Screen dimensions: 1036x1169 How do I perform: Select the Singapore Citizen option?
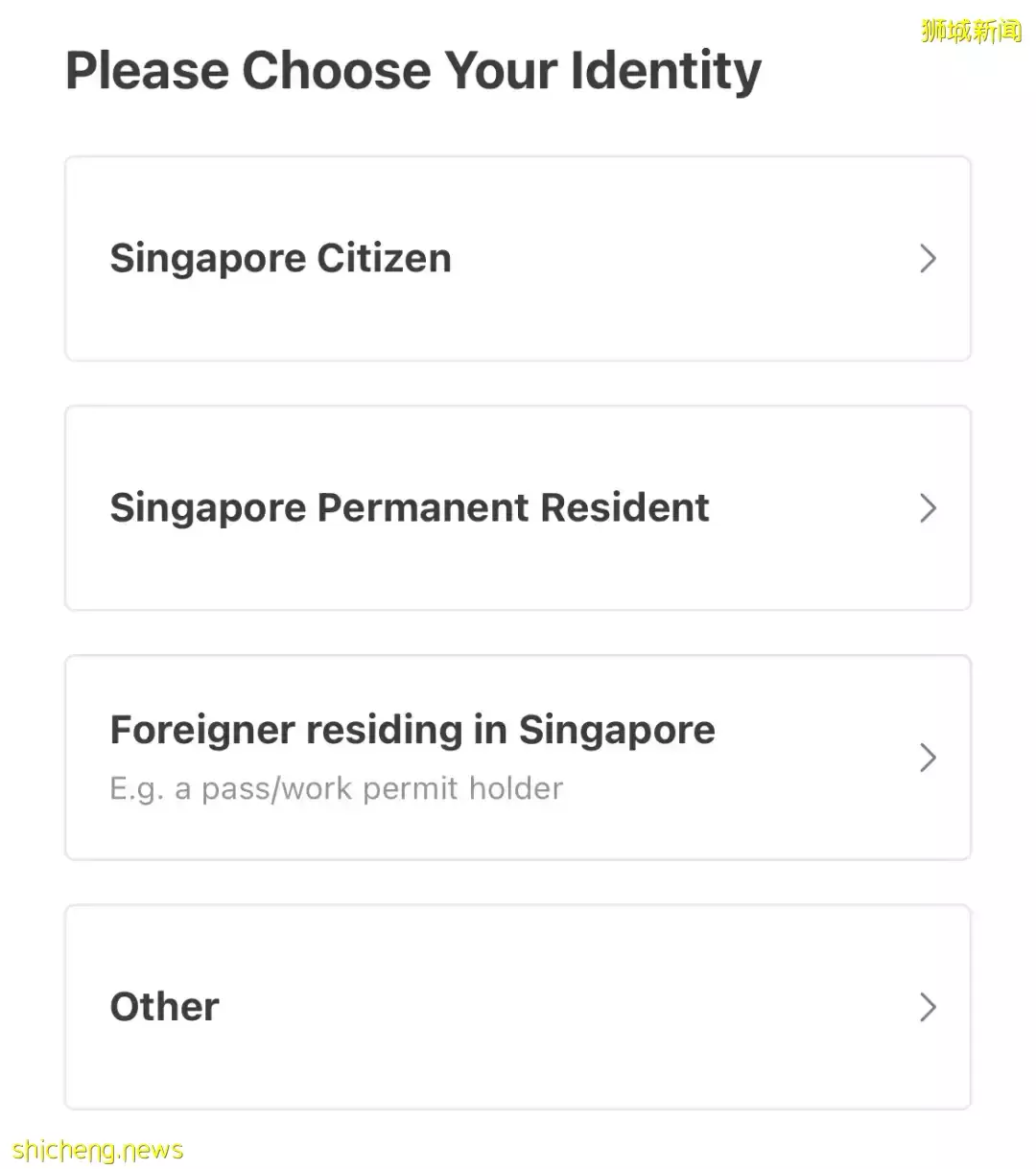click(518, 259)
